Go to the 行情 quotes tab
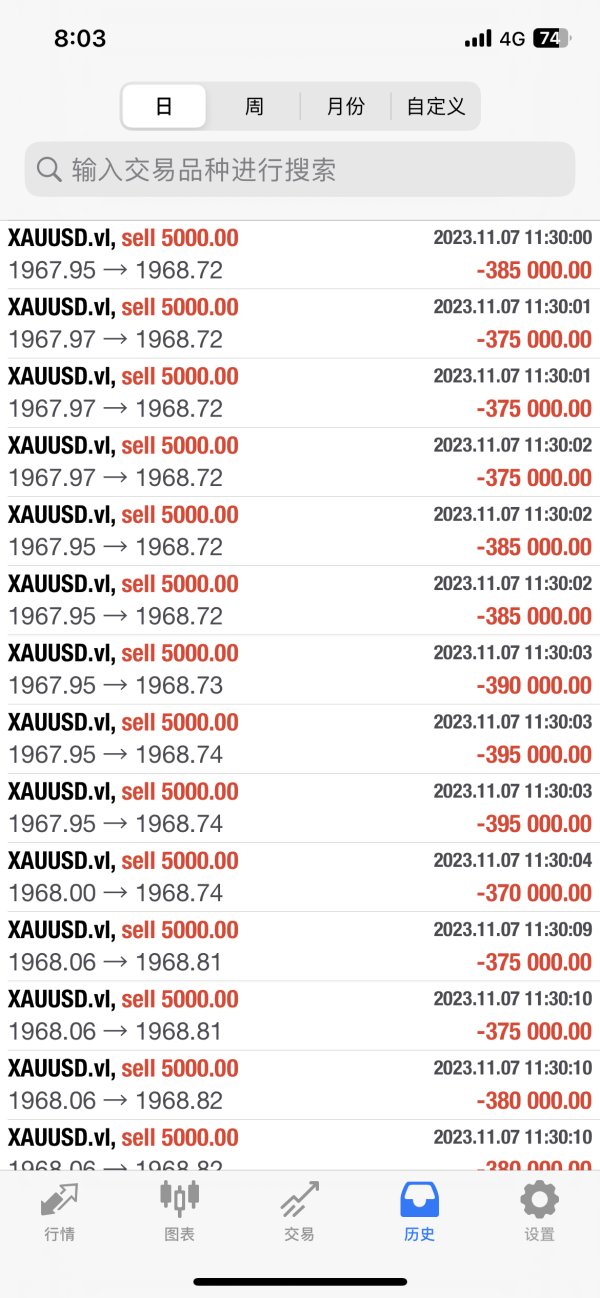Image resolution: width=600 pixels, height=1298 pixels. (x=60, y=1211)
